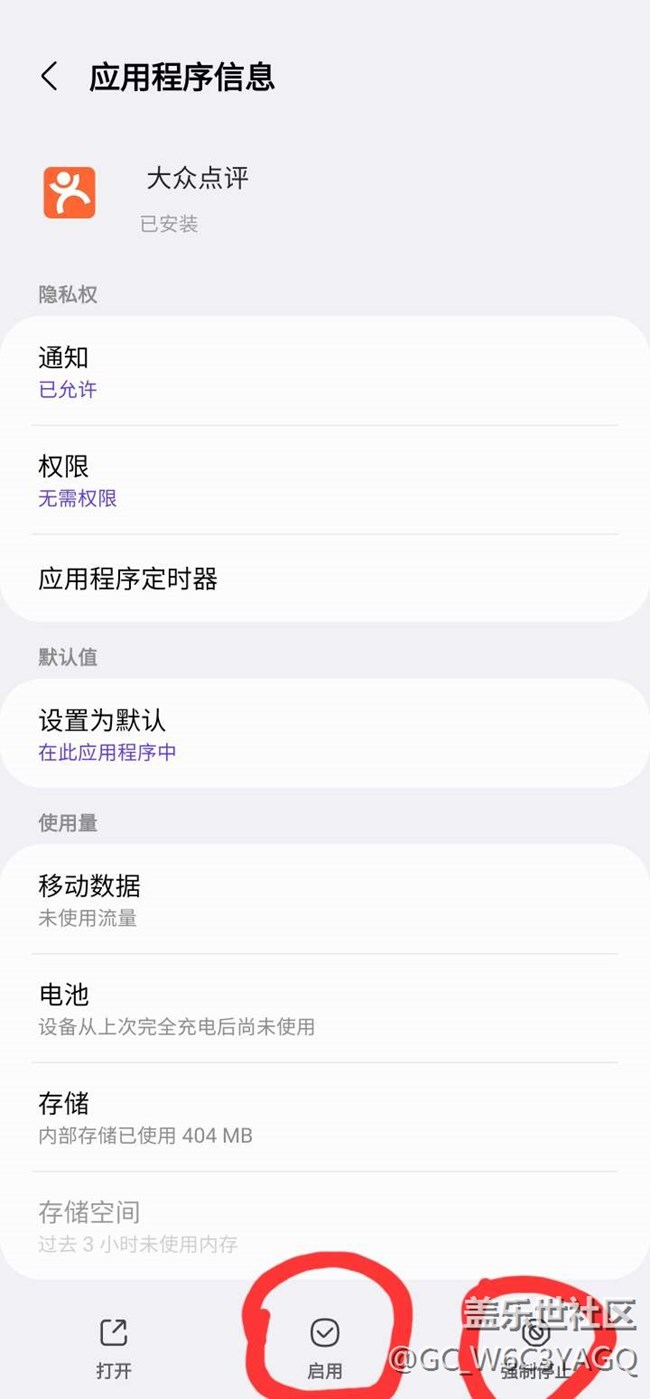Open 电池 battery usage

(x=324, y=1008)
